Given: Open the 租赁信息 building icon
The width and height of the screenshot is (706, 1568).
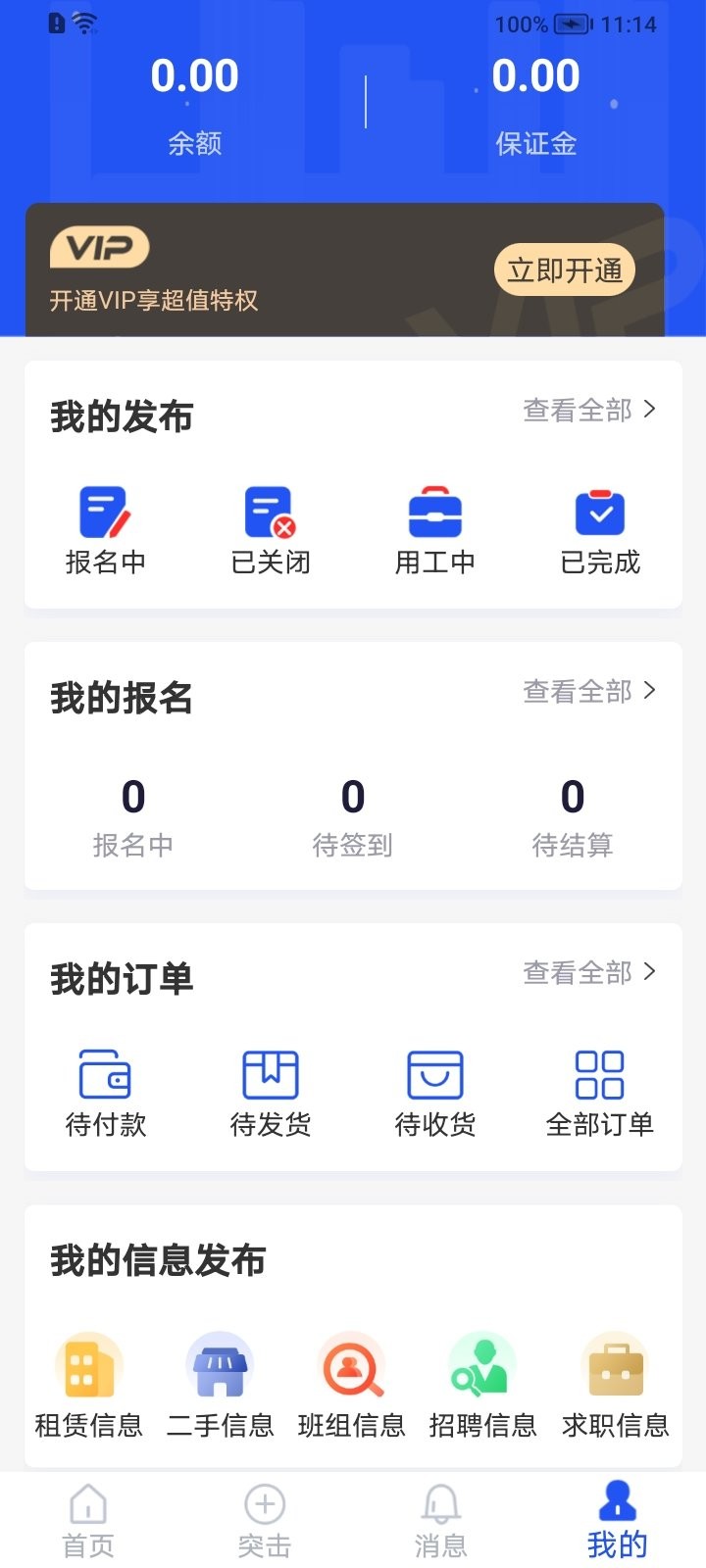Looking at the screenshot, I should click(89, 1365).
